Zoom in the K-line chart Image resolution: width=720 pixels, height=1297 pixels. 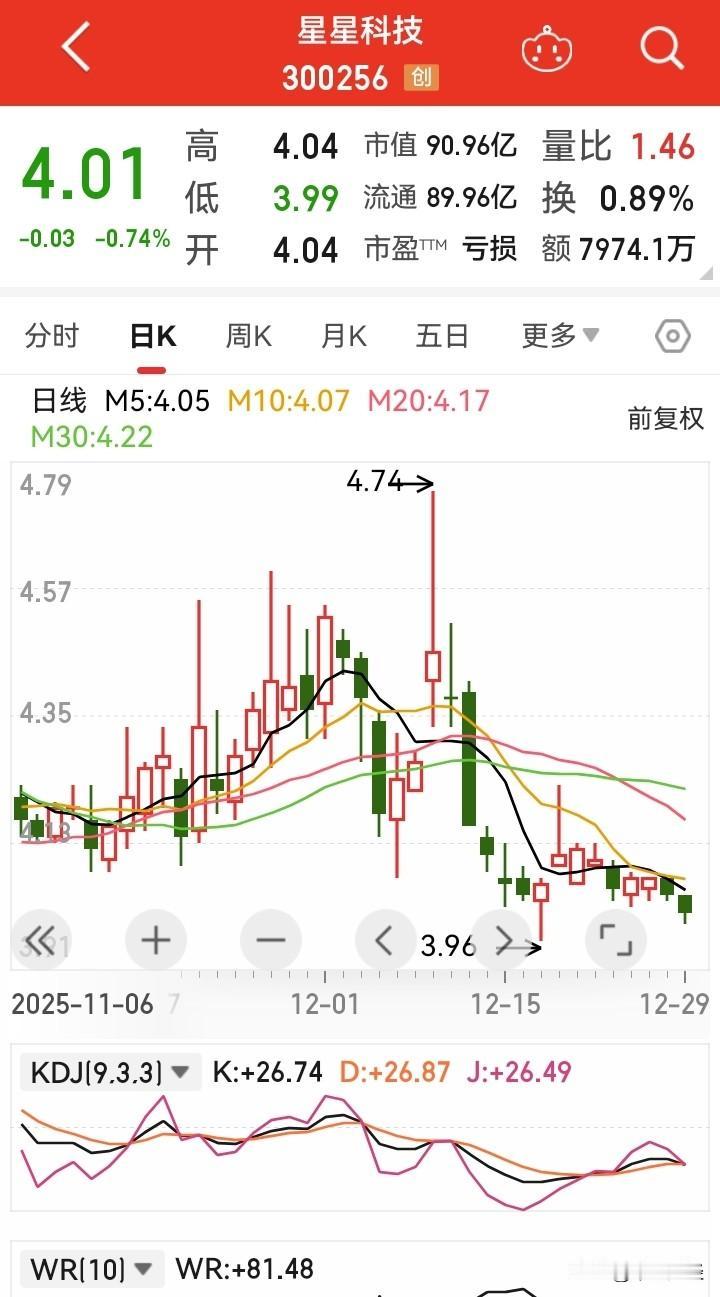click(156, 940)
